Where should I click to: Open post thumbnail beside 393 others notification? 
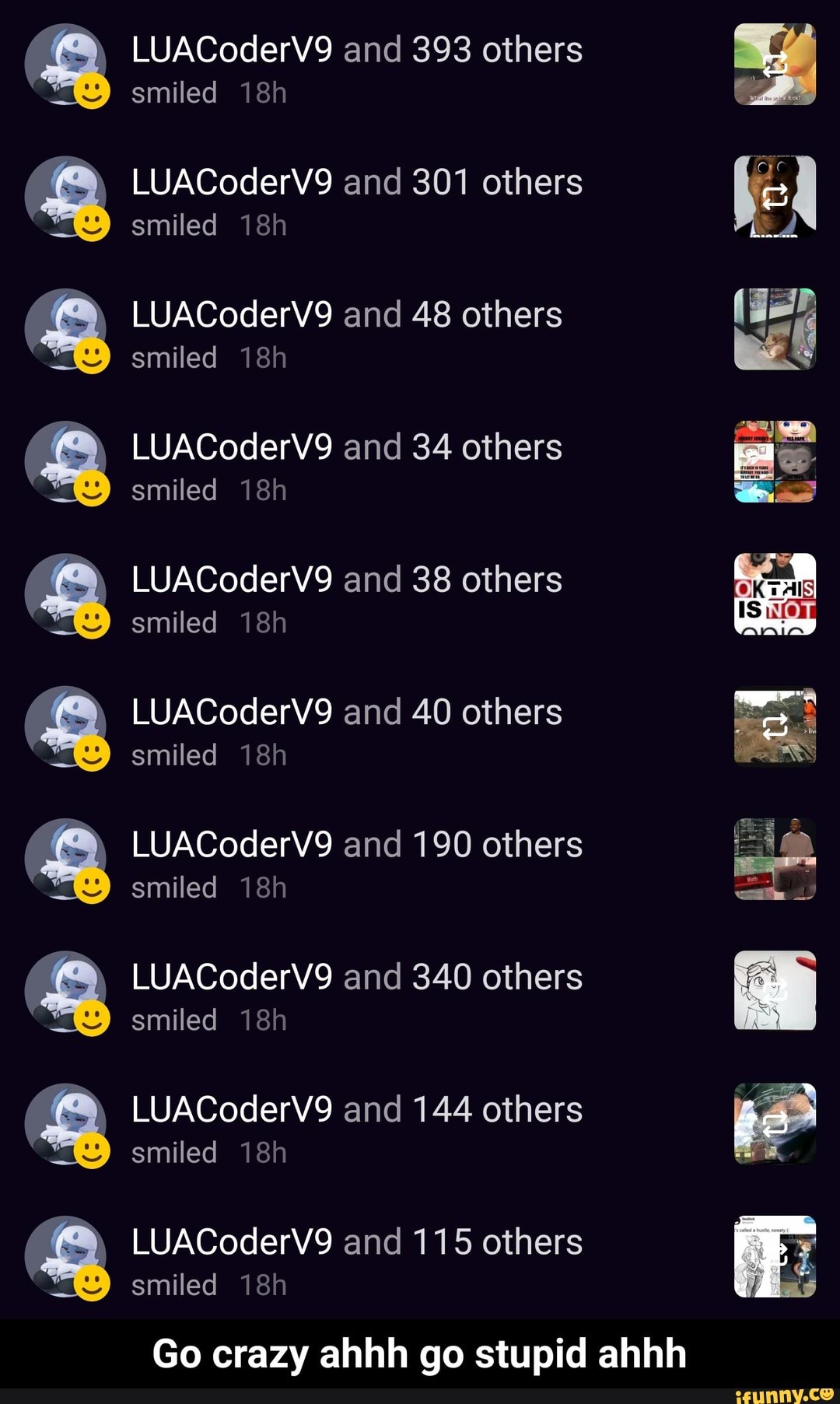[775, 65]
